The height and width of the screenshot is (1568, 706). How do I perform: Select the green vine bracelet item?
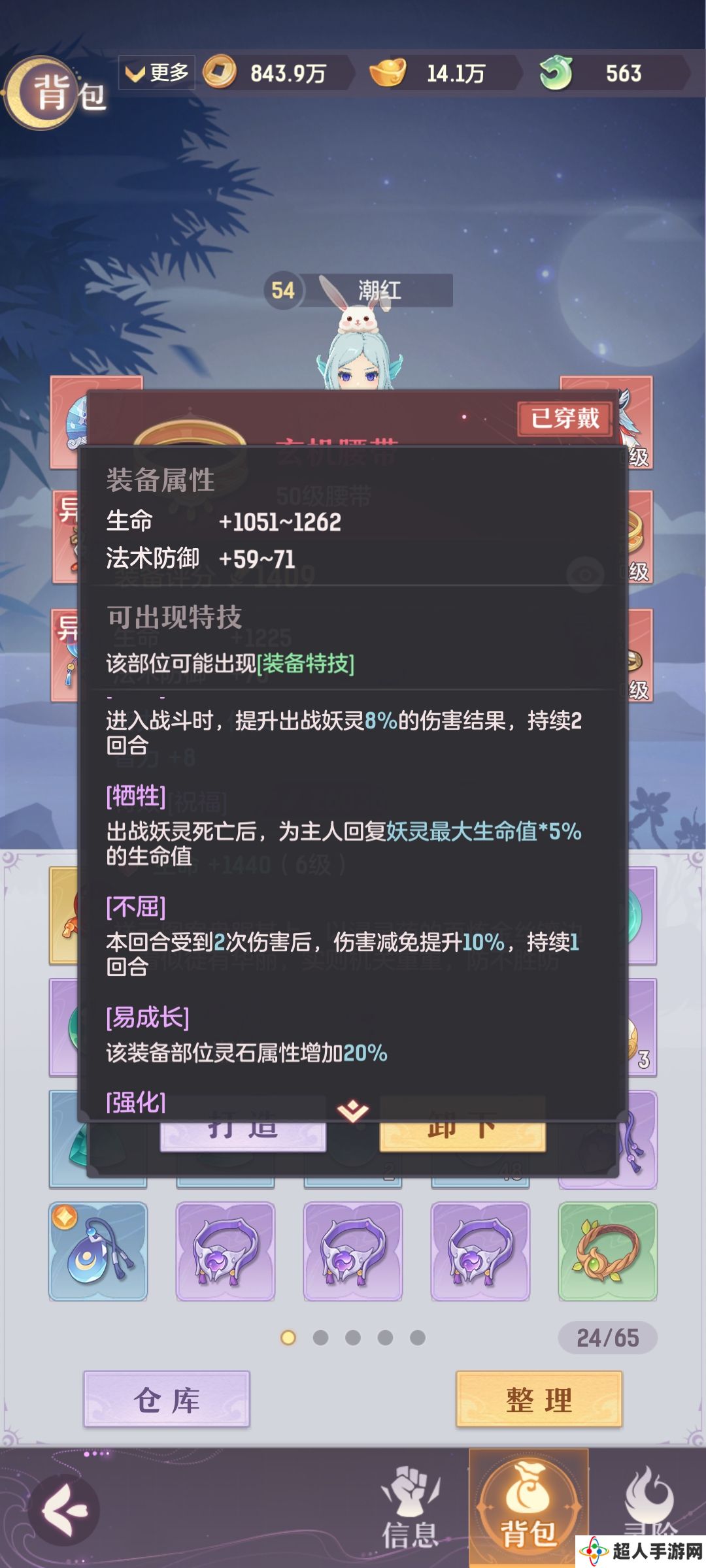(x=607, y=1251)
